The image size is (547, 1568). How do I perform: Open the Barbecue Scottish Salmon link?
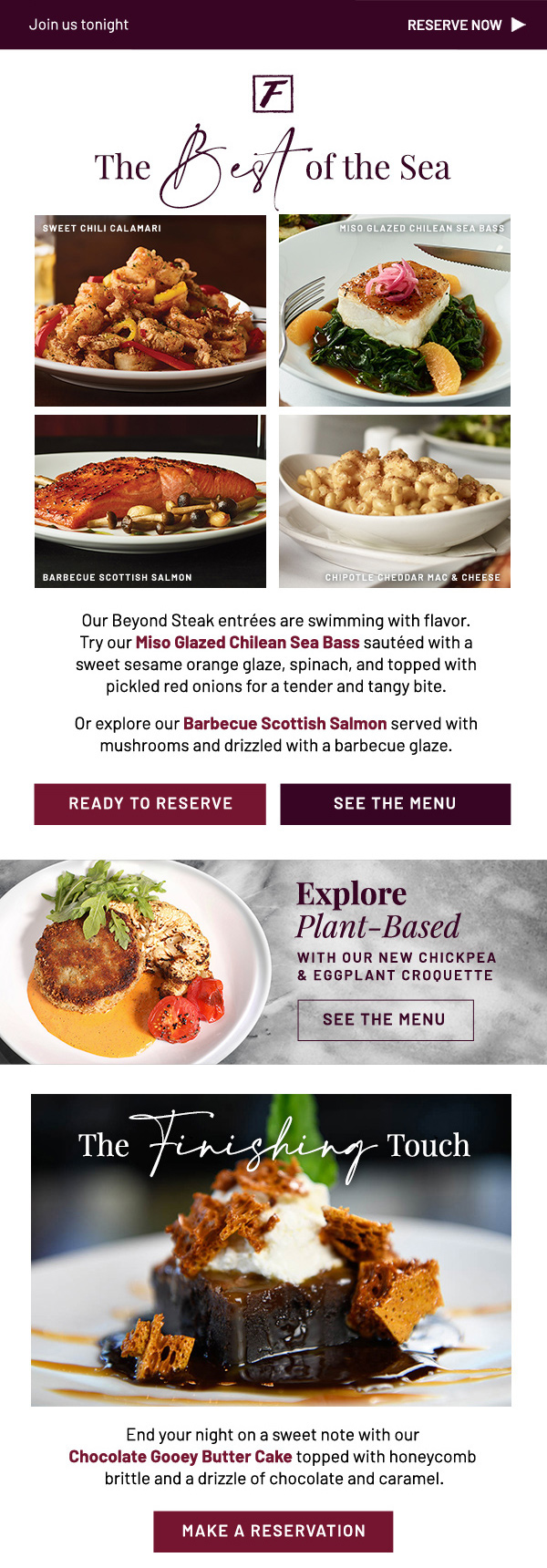click(284, 724)
